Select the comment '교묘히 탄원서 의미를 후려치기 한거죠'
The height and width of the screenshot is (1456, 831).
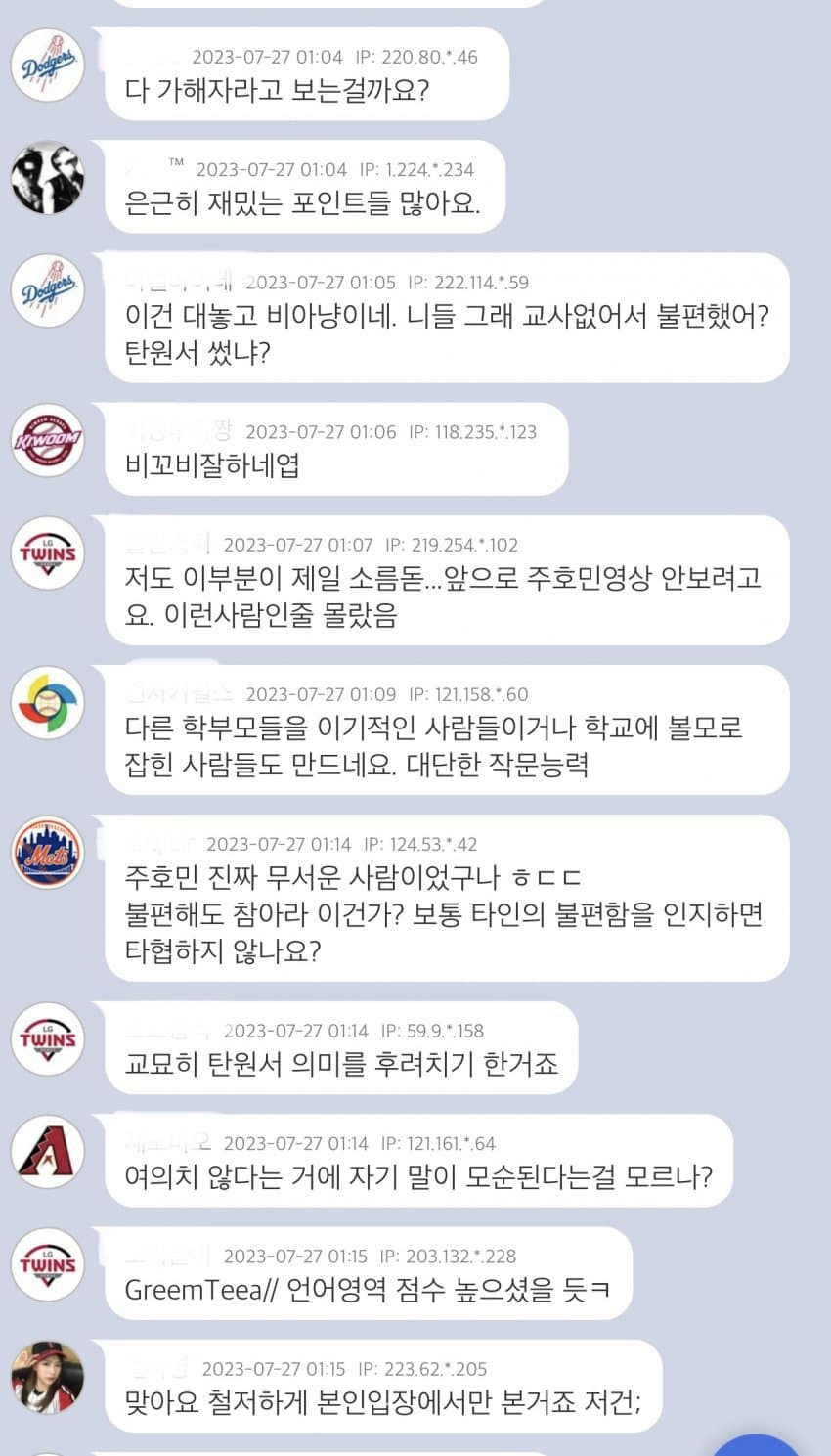click(341, 1063)
